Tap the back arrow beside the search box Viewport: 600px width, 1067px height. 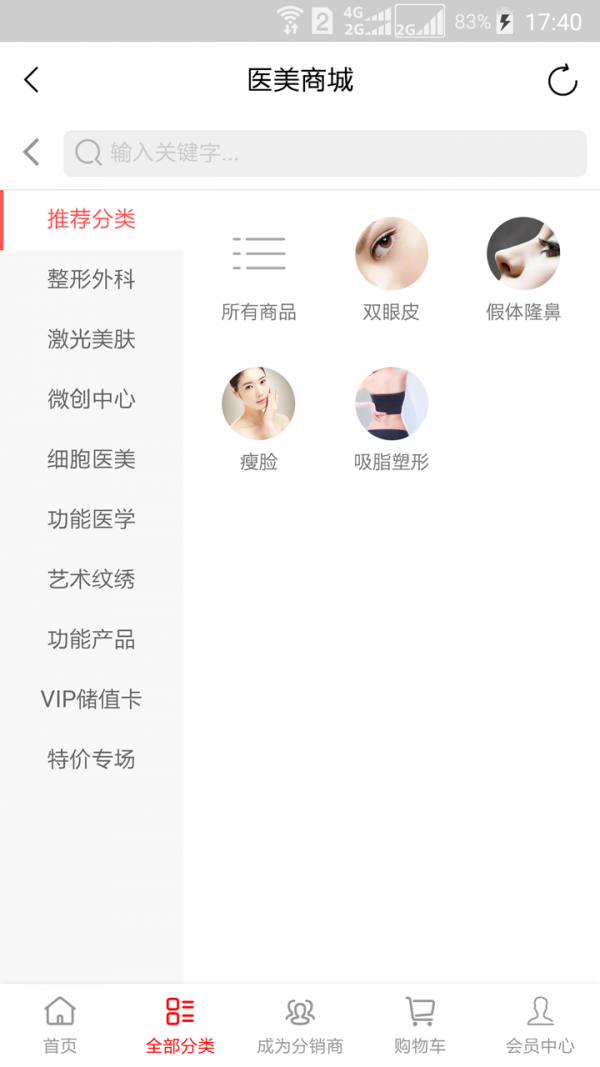point(32,152)
